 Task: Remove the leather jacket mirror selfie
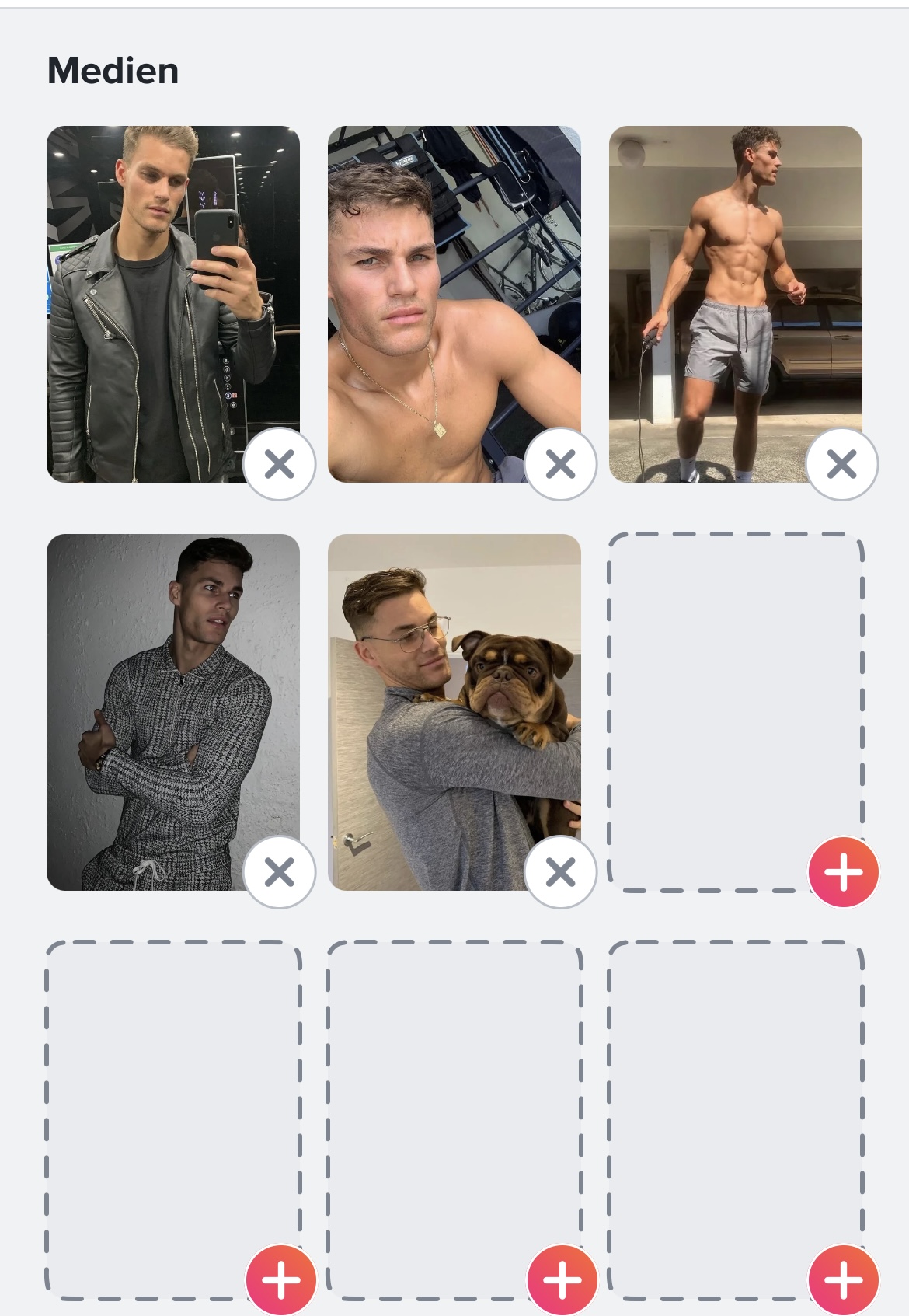tap(280, 464)
